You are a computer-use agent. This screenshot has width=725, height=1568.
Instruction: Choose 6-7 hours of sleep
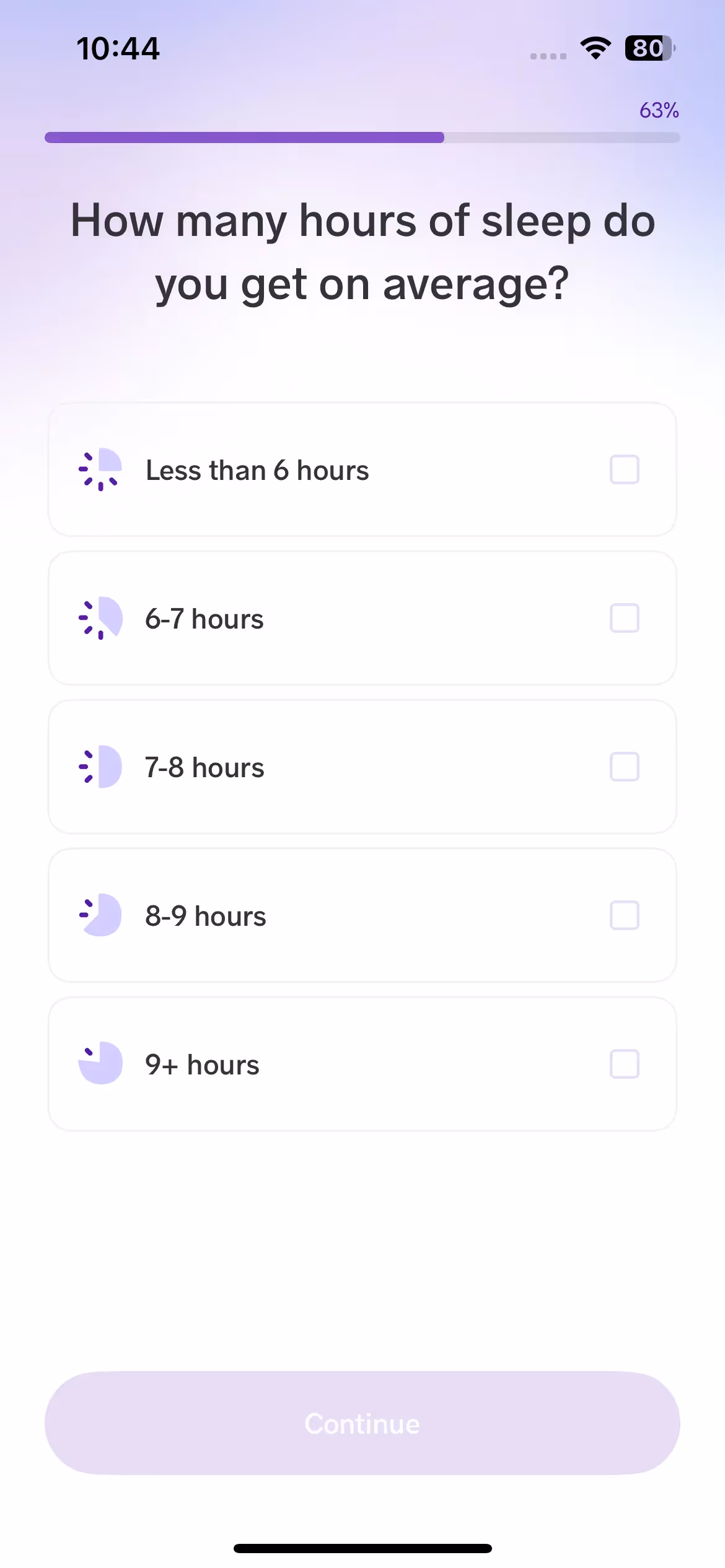(x=624, y=618)
